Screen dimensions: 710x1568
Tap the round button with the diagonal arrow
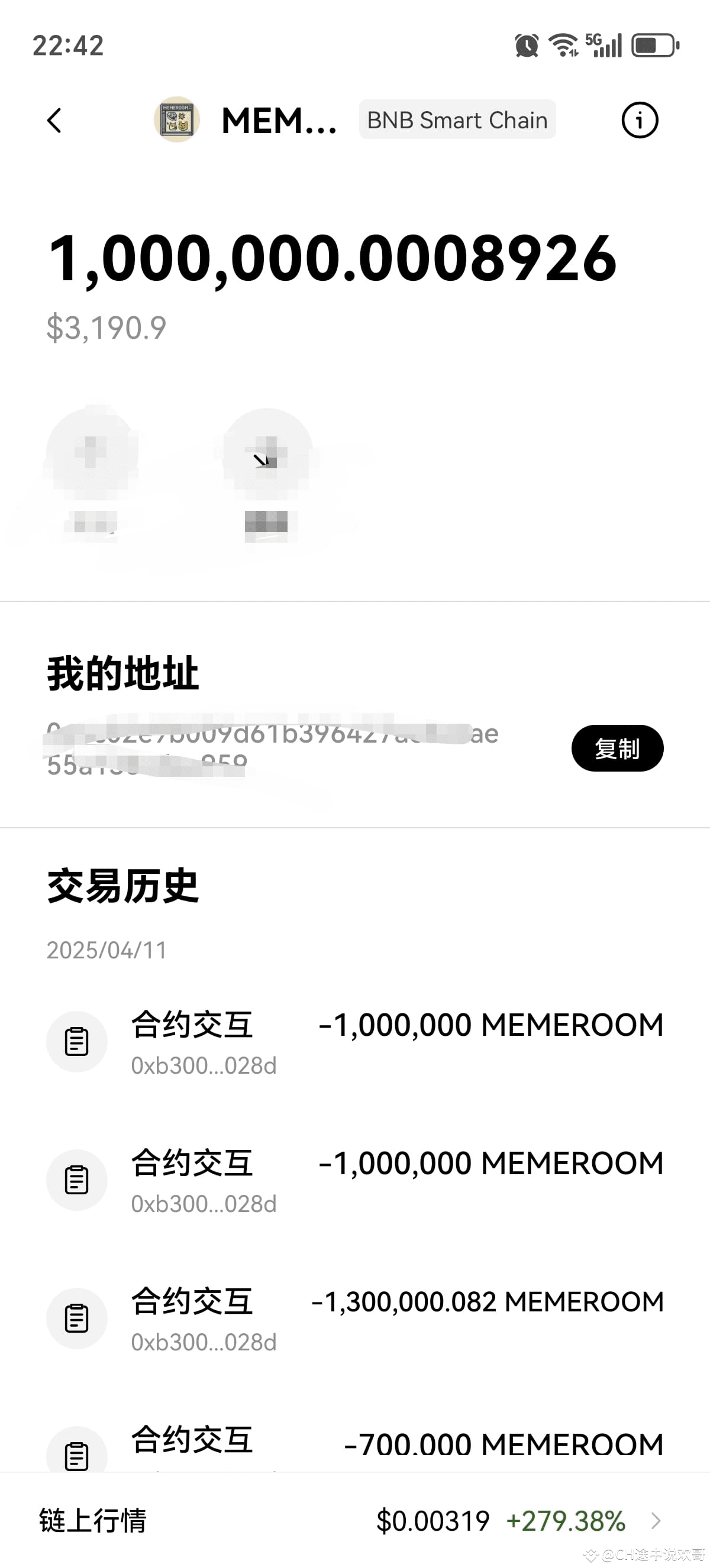click(x=267, y=453)
